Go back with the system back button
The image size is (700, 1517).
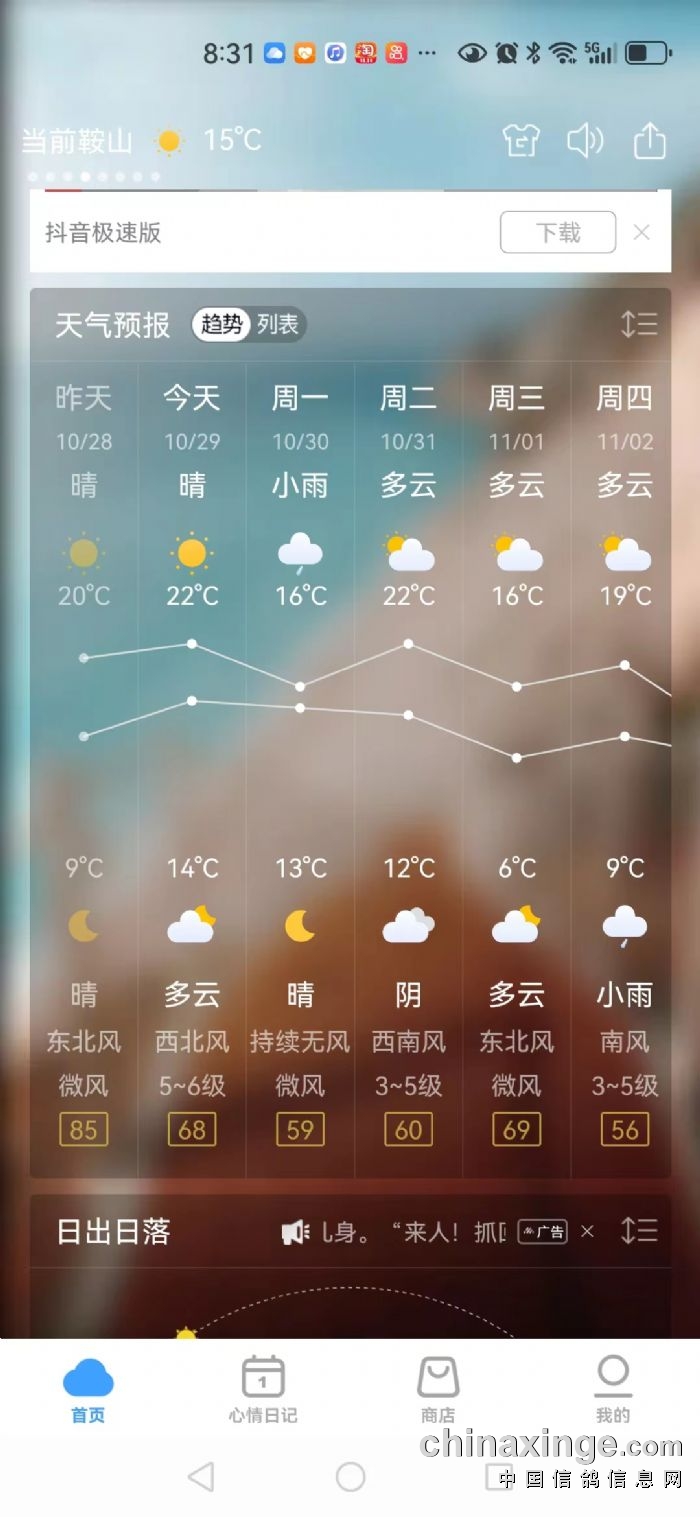(201, 1477)
